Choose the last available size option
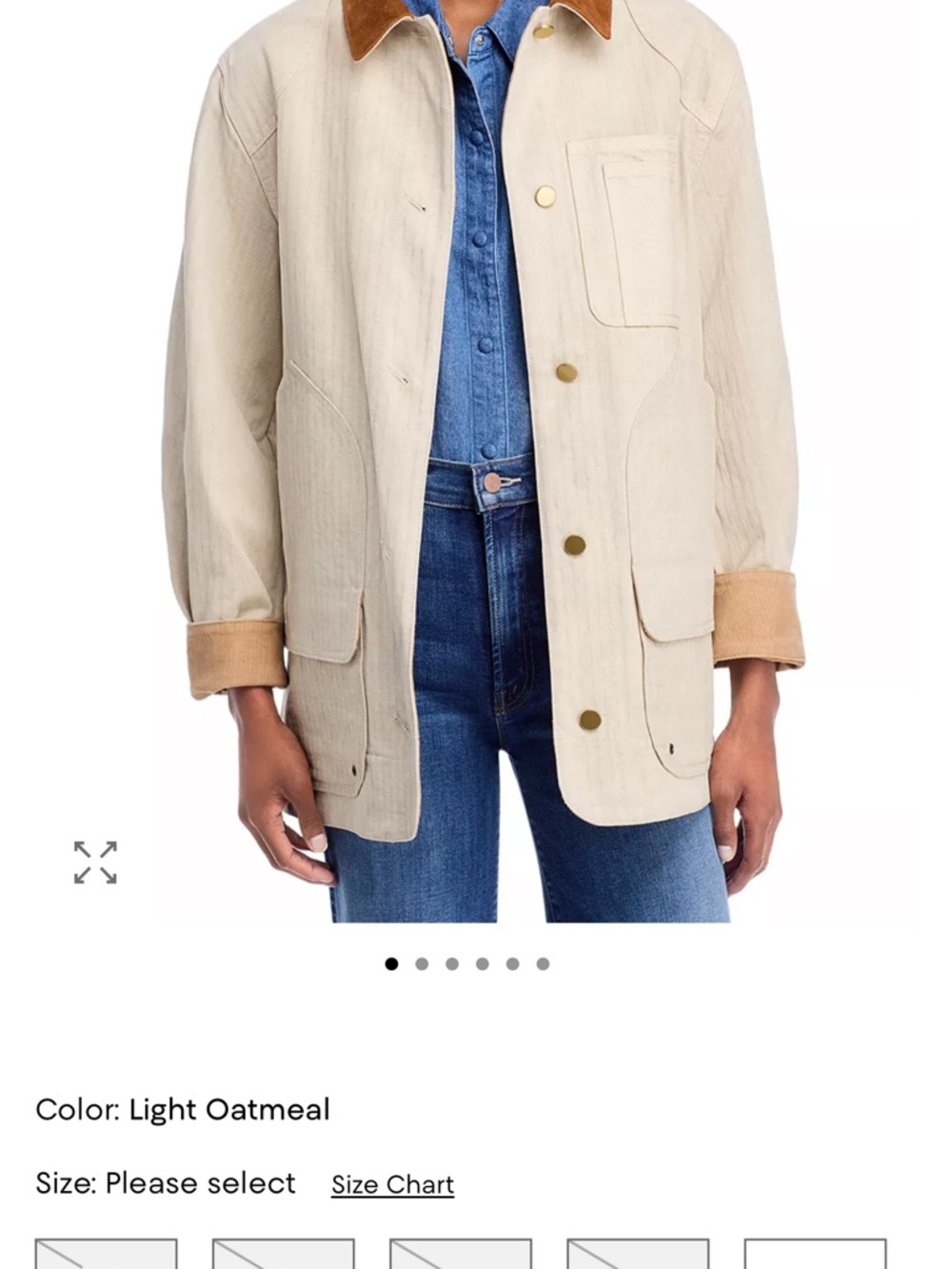Screen dimensions: 952x1269 [814, 1255]
